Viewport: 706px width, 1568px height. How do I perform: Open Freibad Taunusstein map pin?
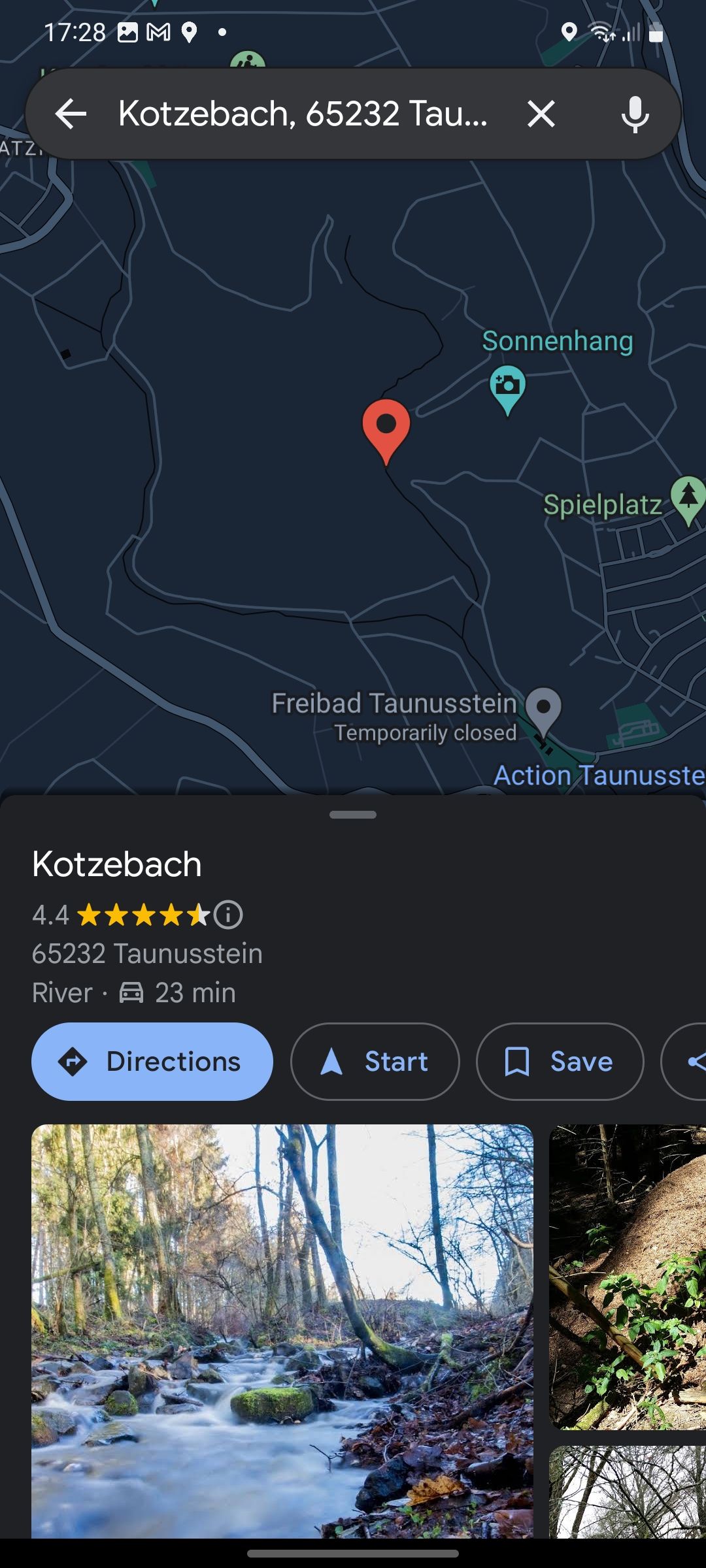click(544, 710)
